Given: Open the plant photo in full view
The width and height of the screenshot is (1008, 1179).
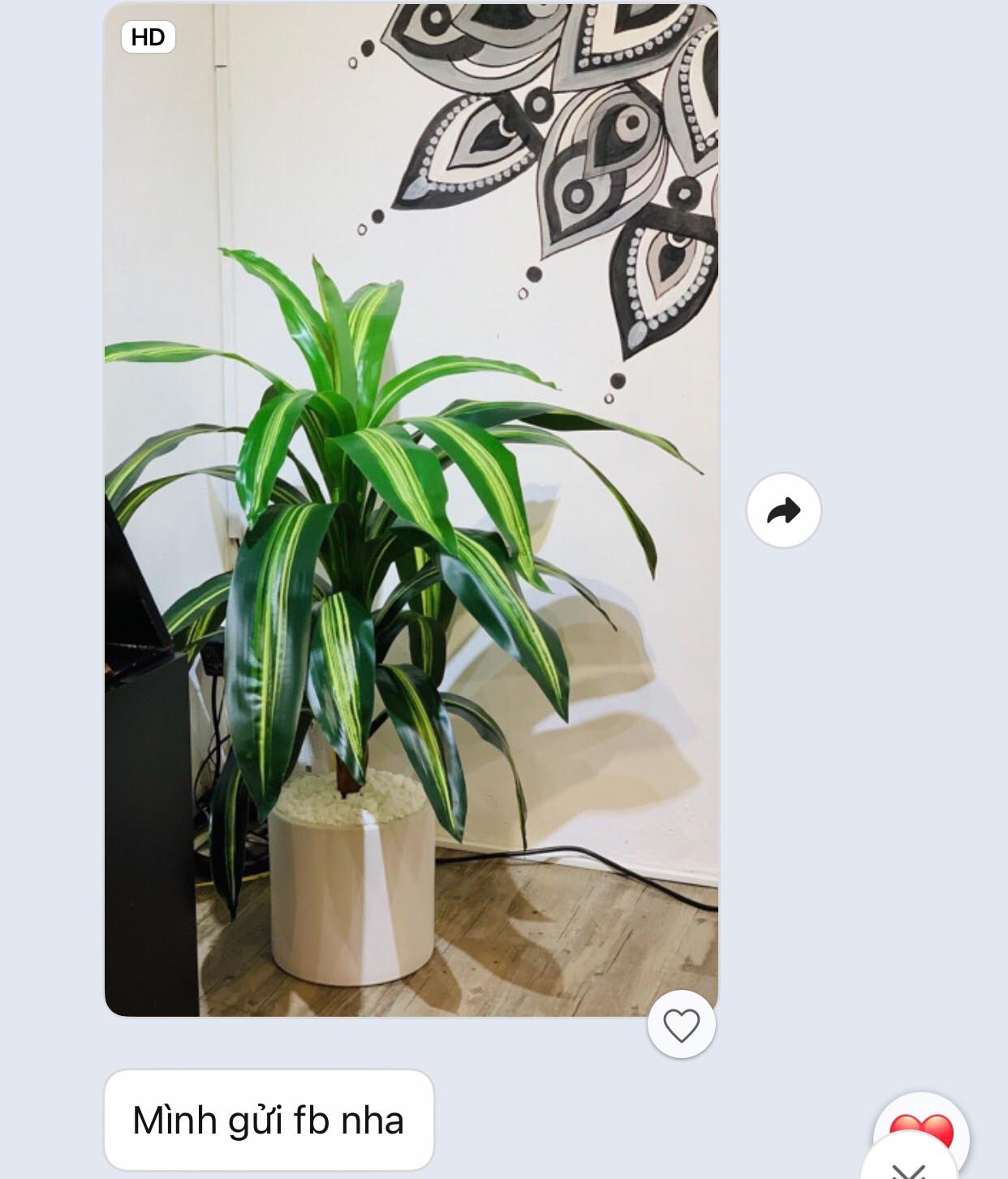Looking at the screenshot, I should 411,510.
